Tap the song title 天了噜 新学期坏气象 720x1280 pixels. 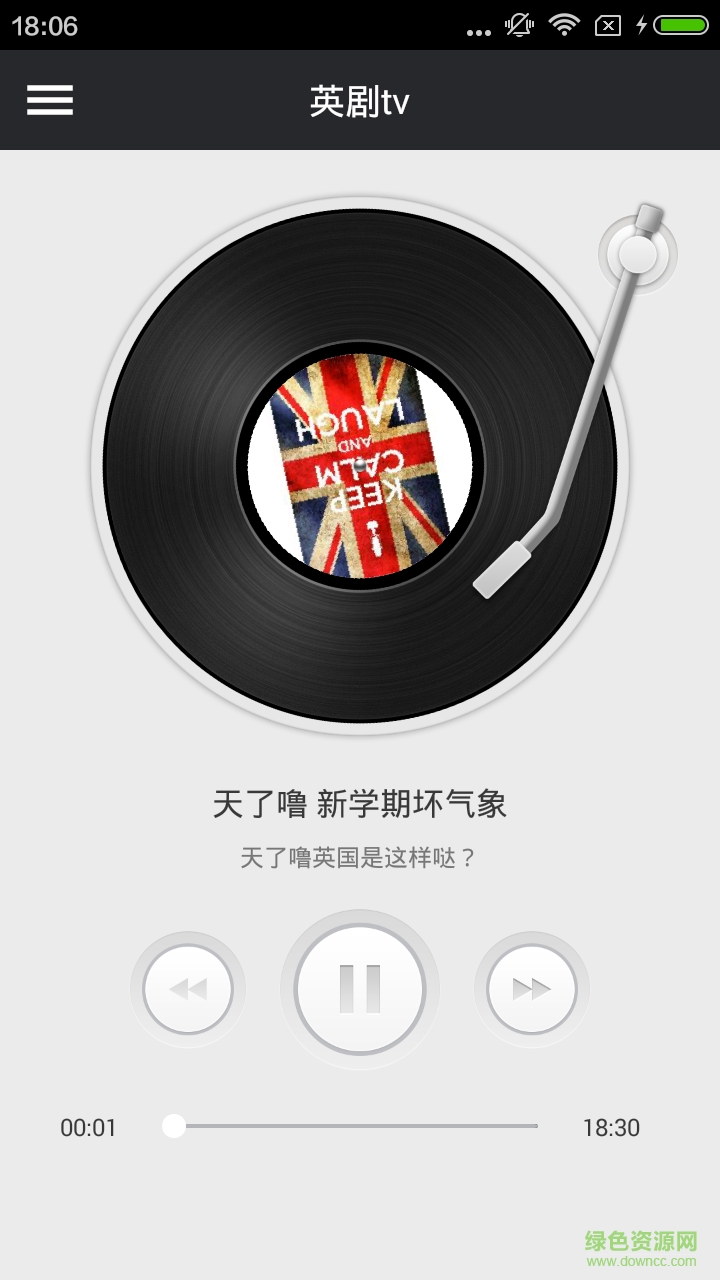360,804
